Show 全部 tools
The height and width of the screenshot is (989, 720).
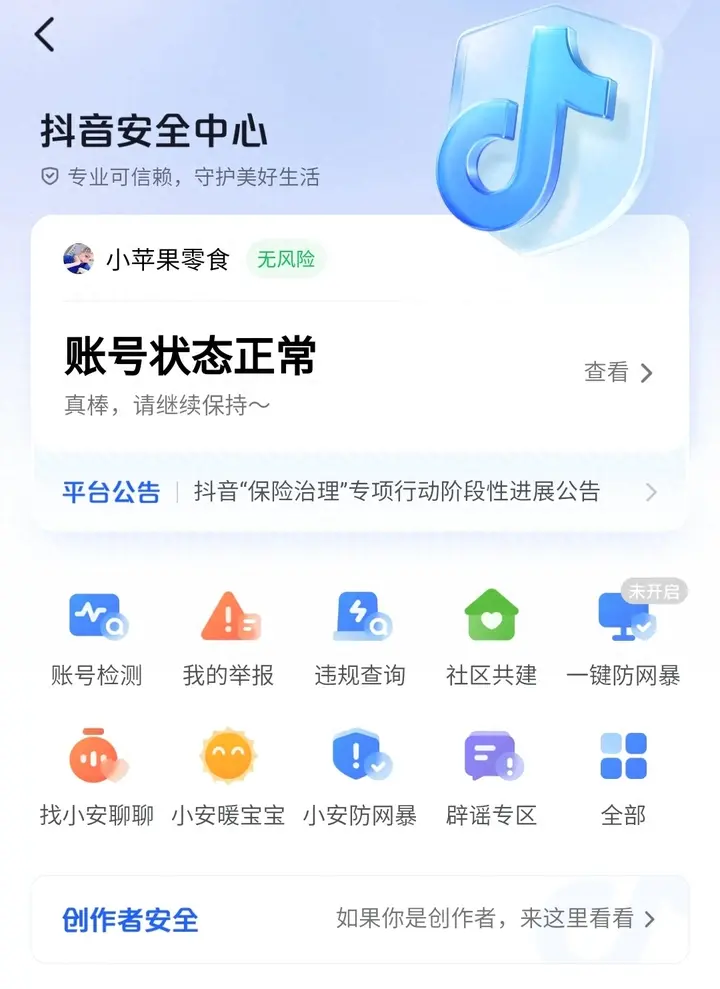623,778
